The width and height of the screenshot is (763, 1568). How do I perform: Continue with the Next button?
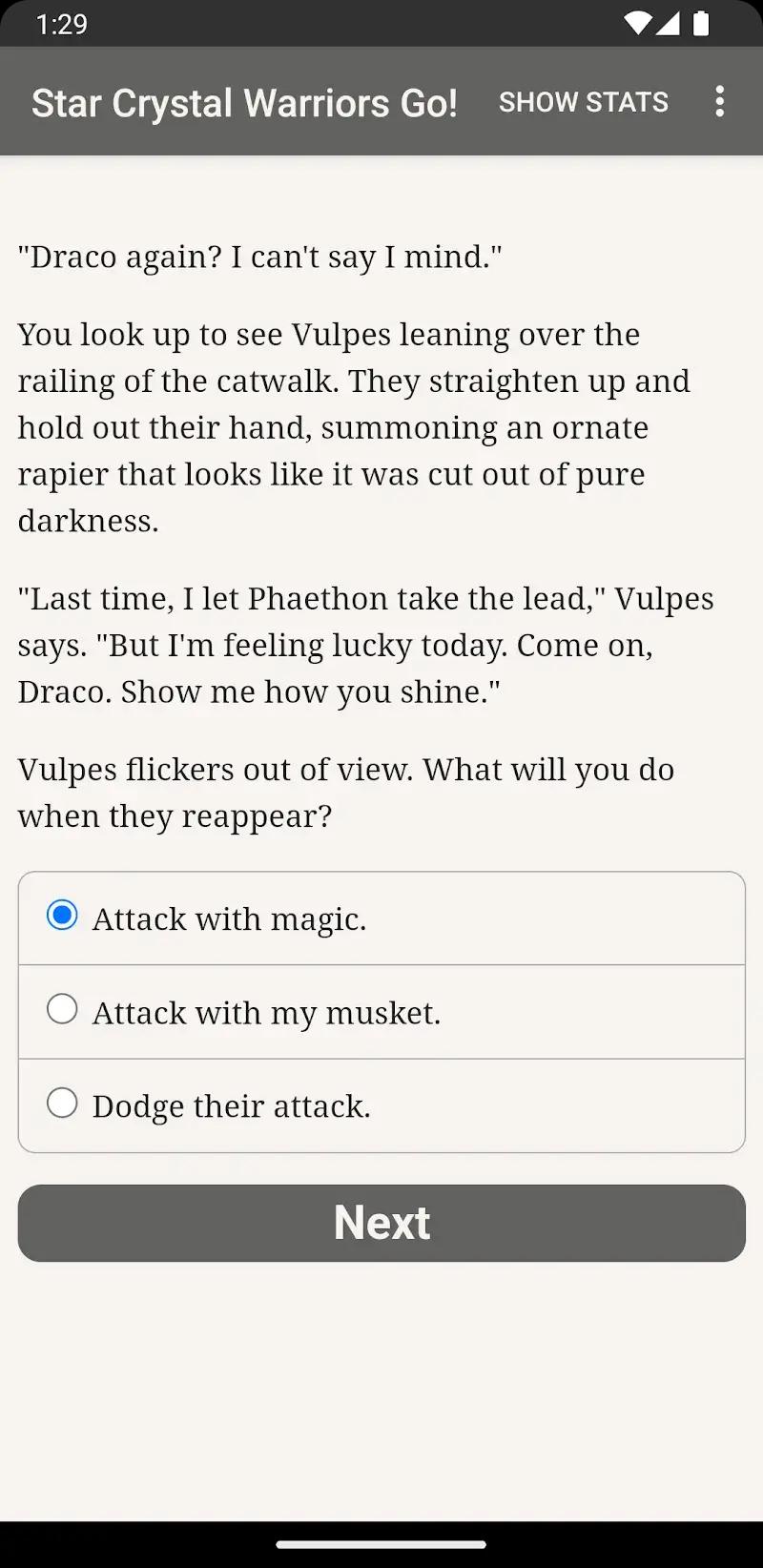pyautogui.click(x=381, y=1223)
